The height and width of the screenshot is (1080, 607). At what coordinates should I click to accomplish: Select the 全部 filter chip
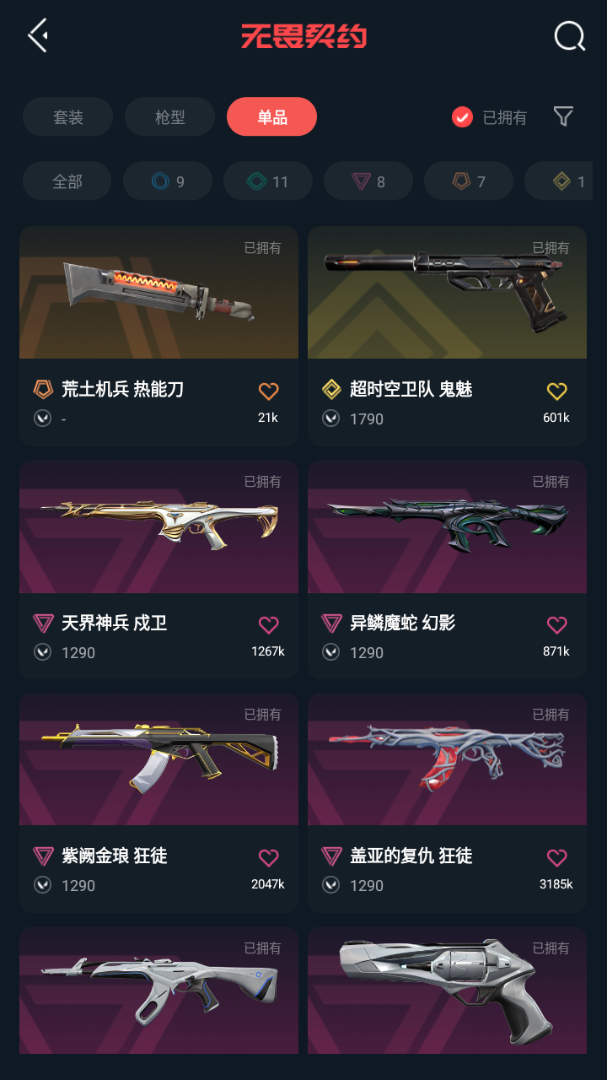pyautogui.click(x=67, y=181)
